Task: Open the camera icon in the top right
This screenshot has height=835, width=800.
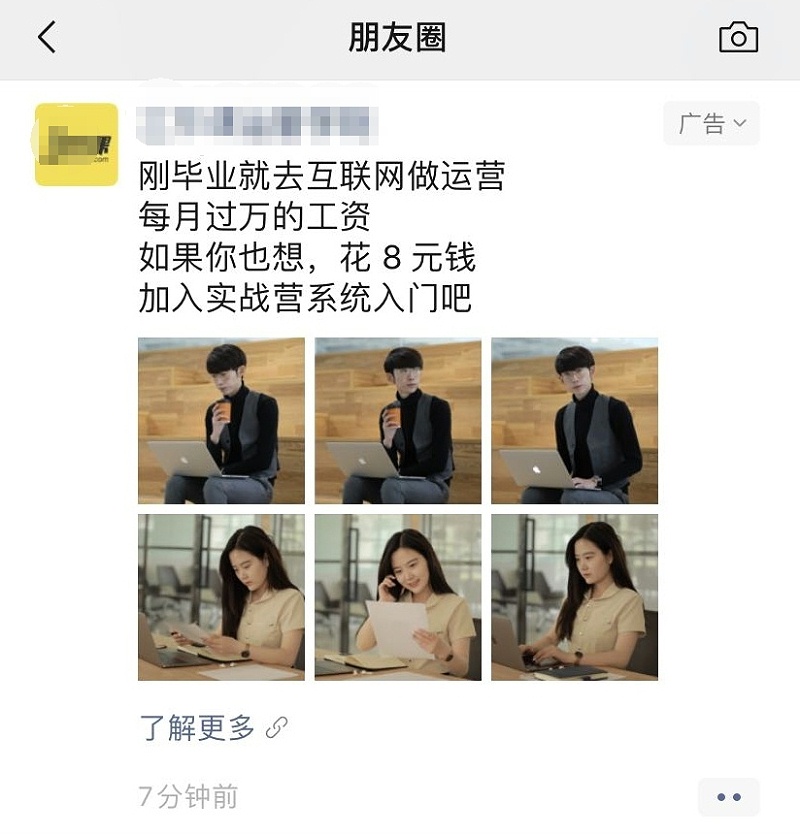Action: tap(740, 36)
